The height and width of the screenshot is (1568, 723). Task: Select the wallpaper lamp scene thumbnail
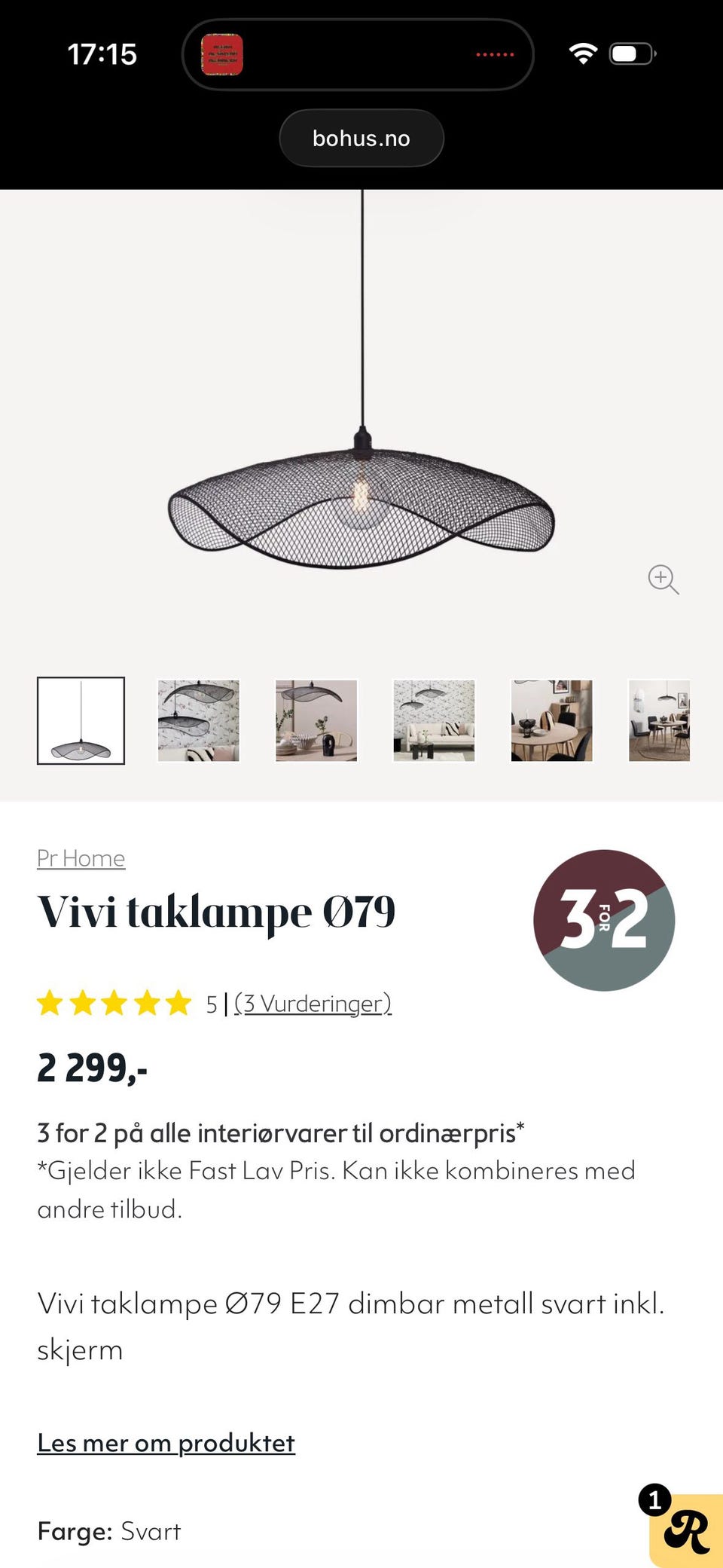coord(197,721)
